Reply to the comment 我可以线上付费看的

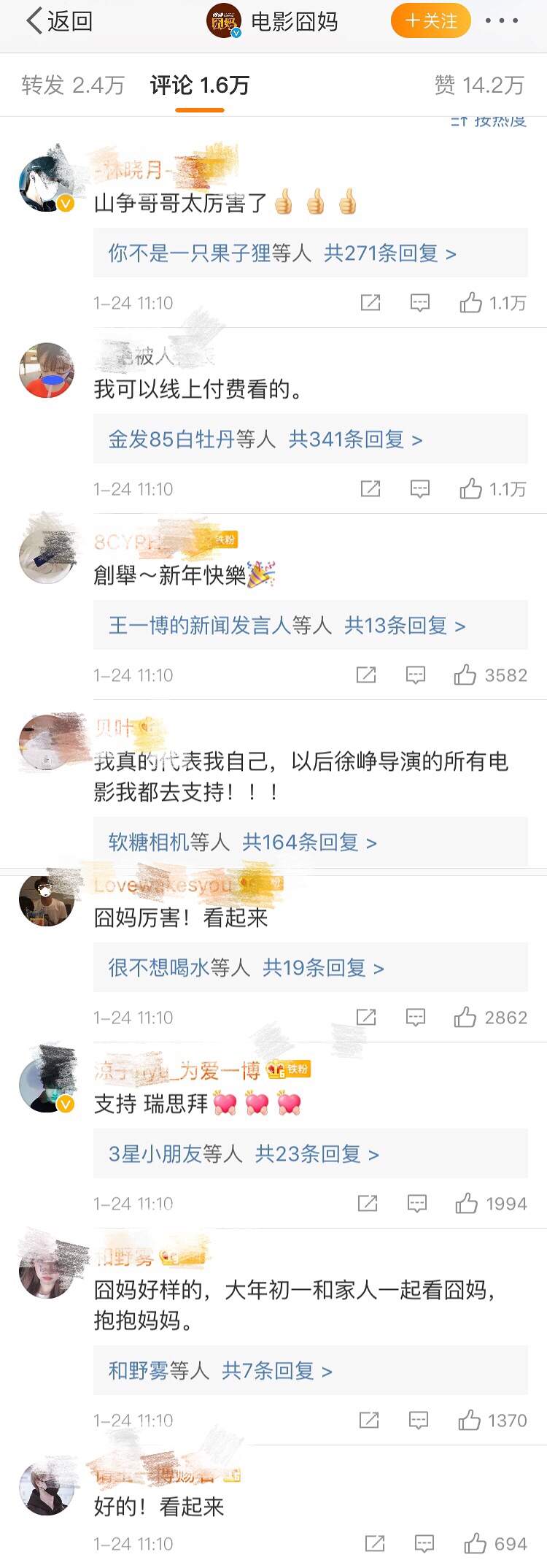coord(420,488)
